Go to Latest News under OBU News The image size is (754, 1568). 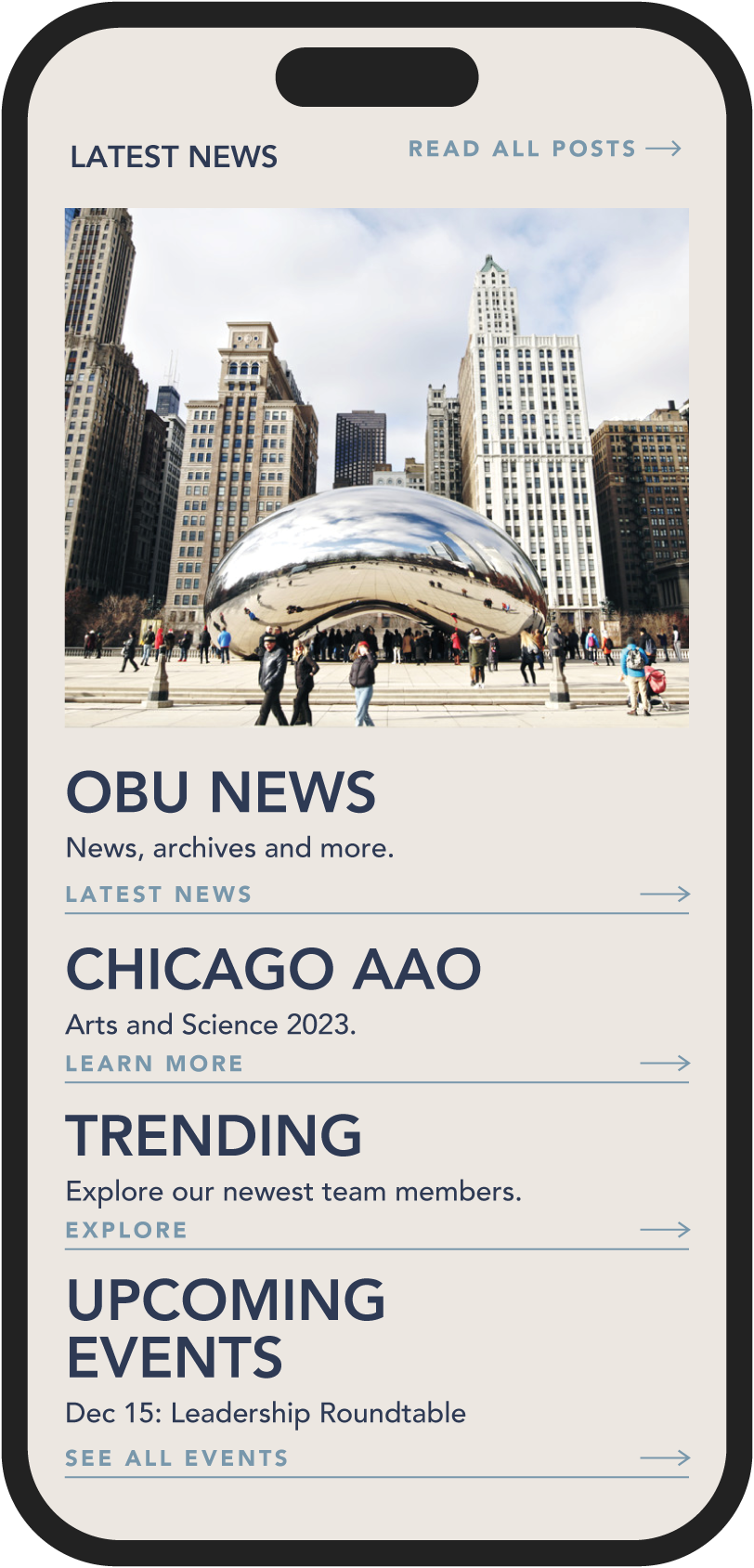coord(159,895)
